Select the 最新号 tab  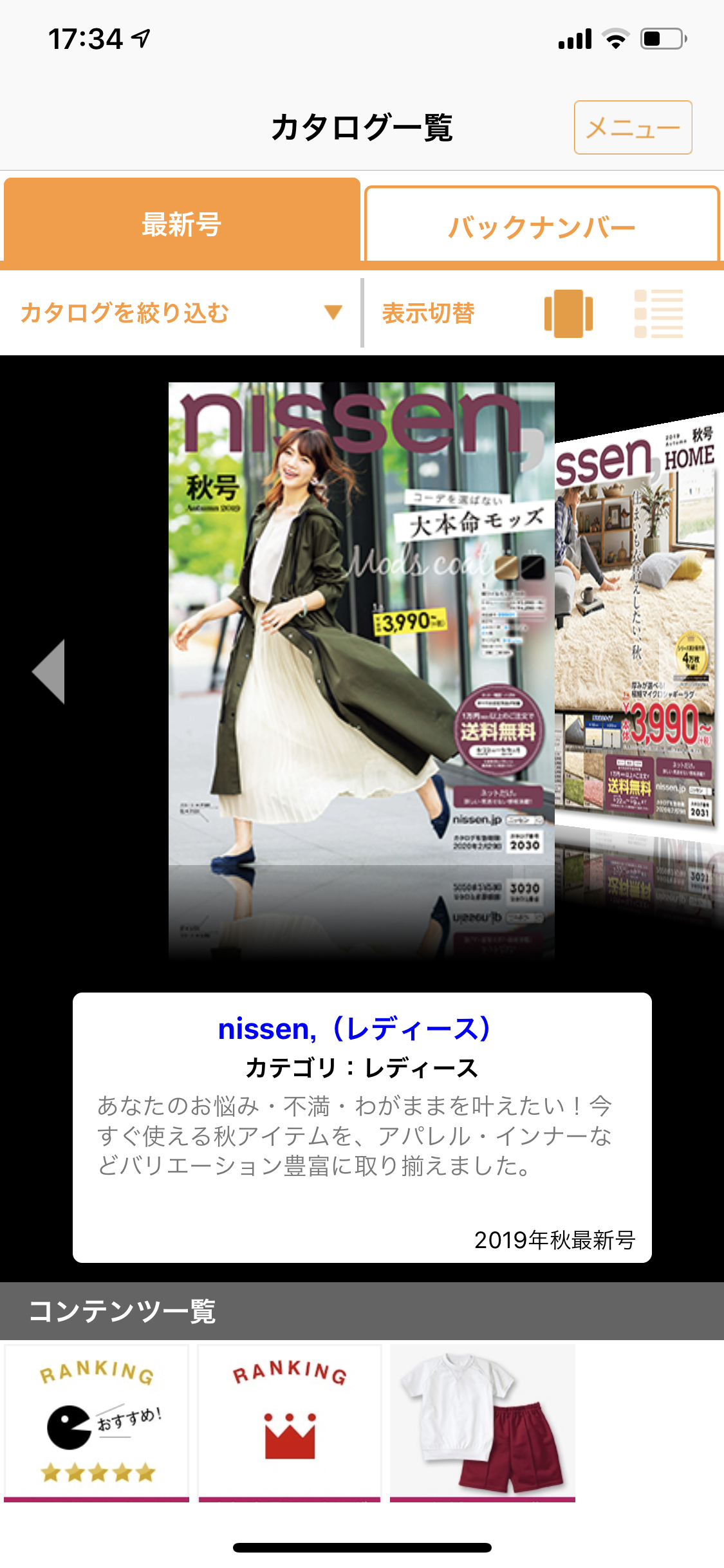181,223
